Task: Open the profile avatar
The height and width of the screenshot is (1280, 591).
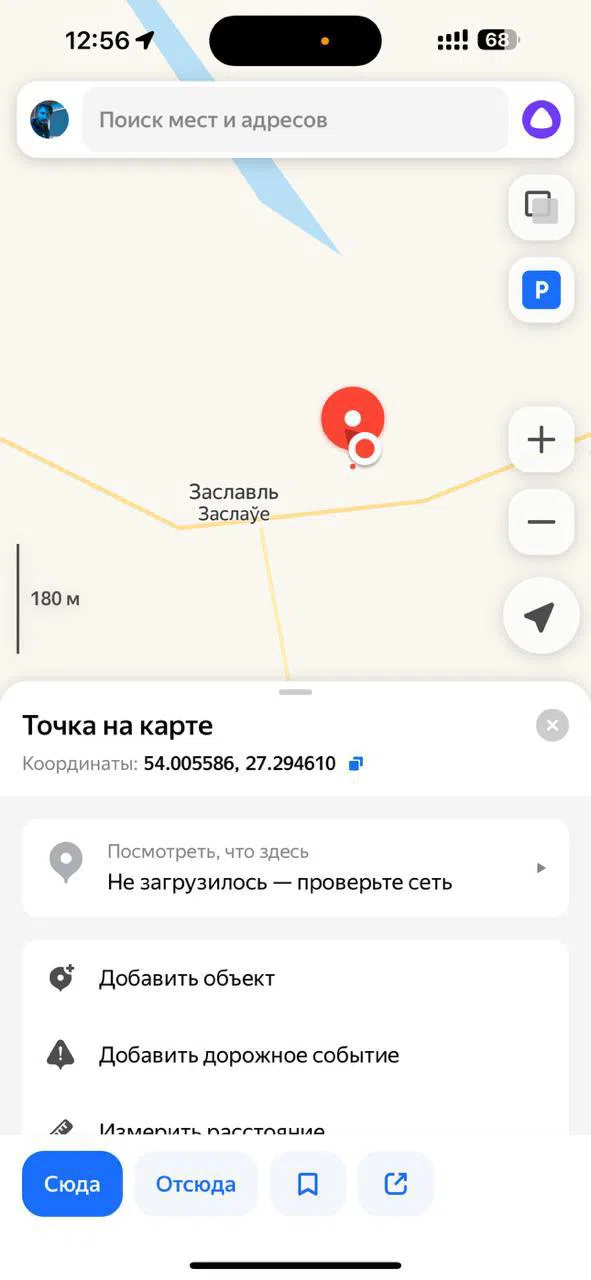Action: pos(50,120)
